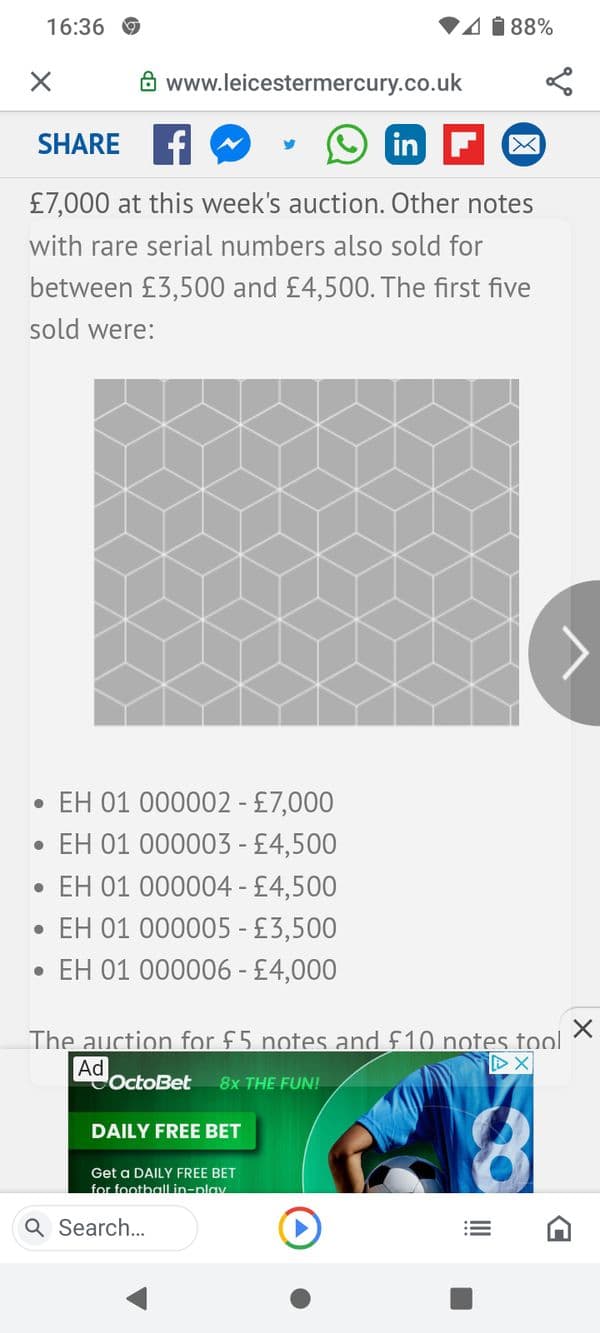The height and width of the screenshot is (1333, 600).
Task: Open the home icon in bottom bar
Action: pos(559,1227)
